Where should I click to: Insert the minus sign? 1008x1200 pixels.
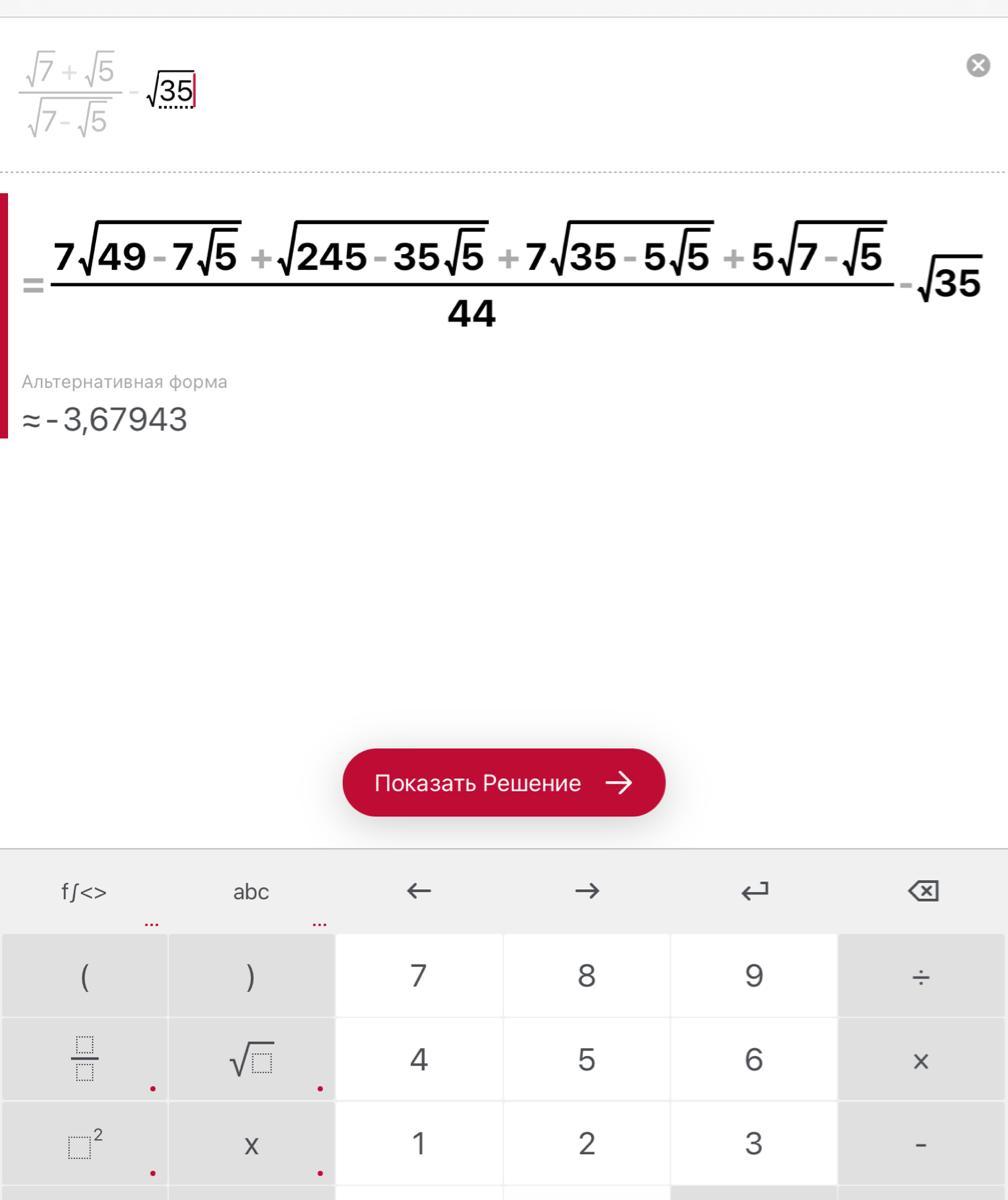point(921,1143)
